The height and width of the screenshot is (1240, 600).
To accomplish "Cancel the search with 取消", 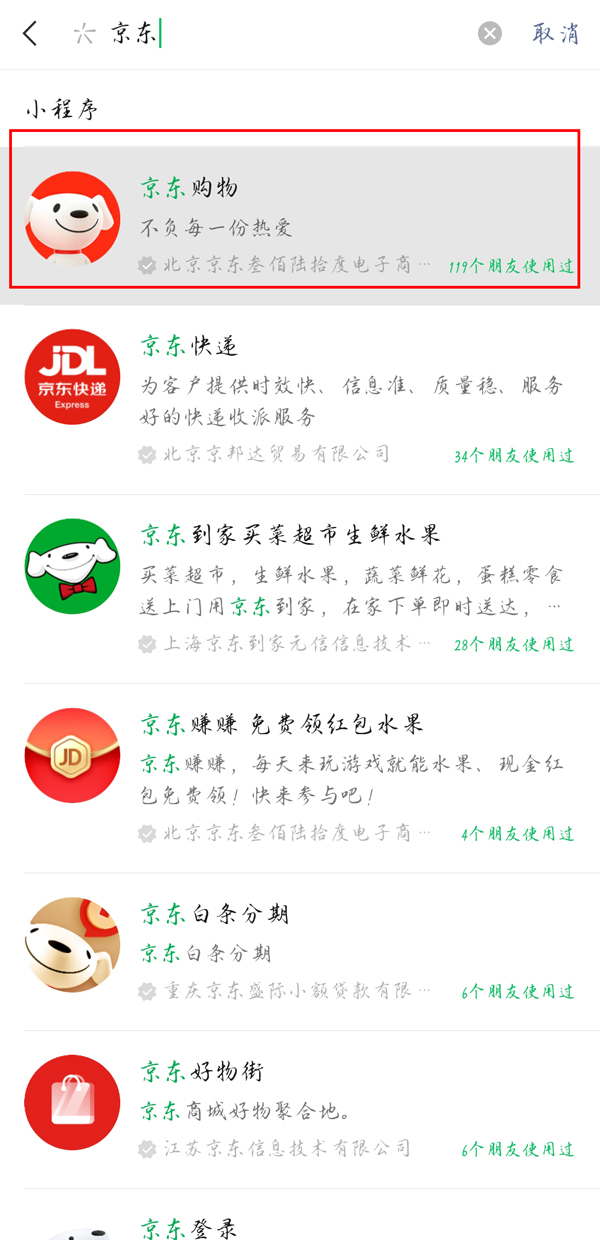I will (555, 34).
